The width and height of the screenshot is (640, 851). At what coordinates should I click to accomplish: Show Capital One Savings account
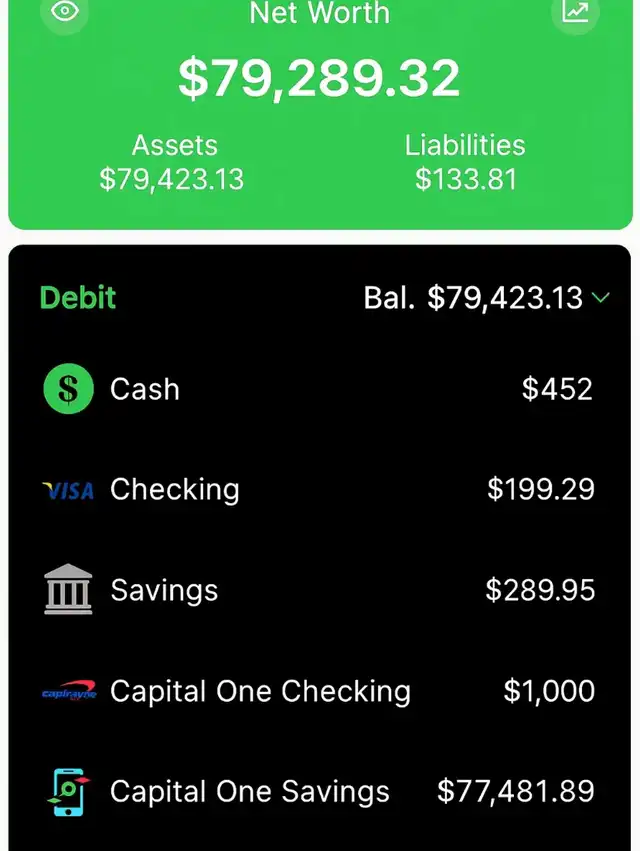coord(320,792)
